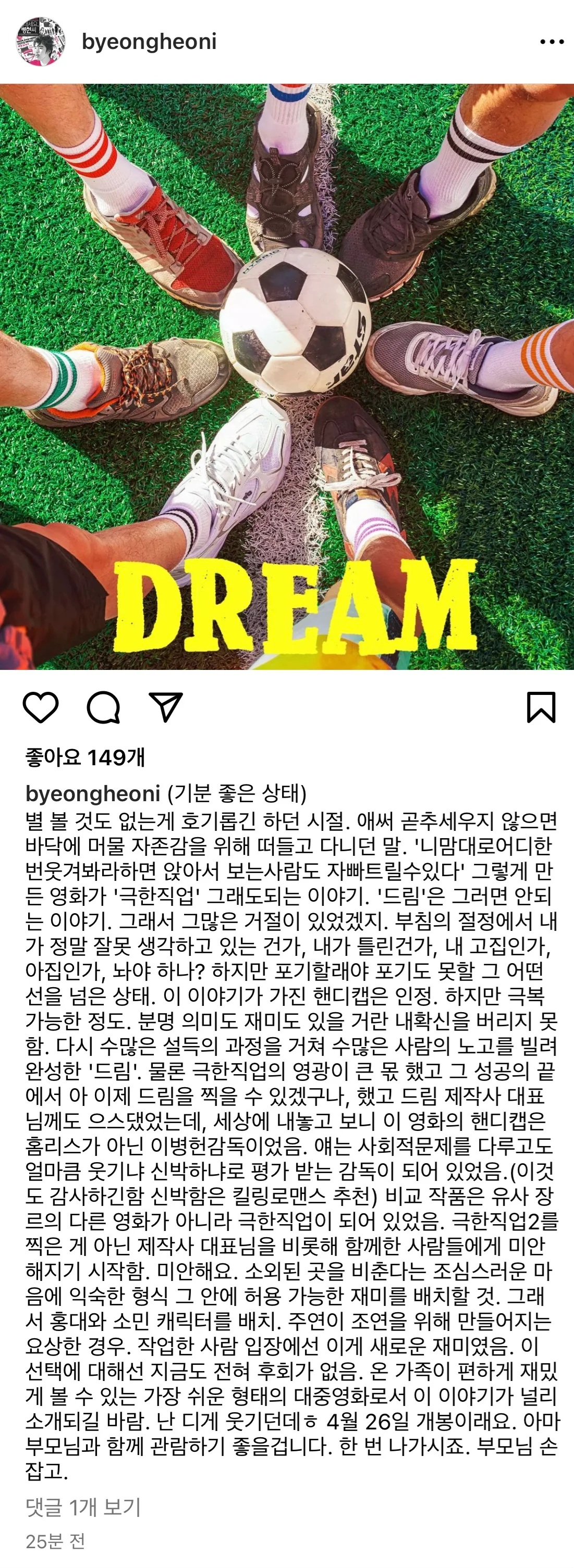This screenshot has height=1568, width=574.
Task: Share post via paper plane icon
Action: (166, 707)
